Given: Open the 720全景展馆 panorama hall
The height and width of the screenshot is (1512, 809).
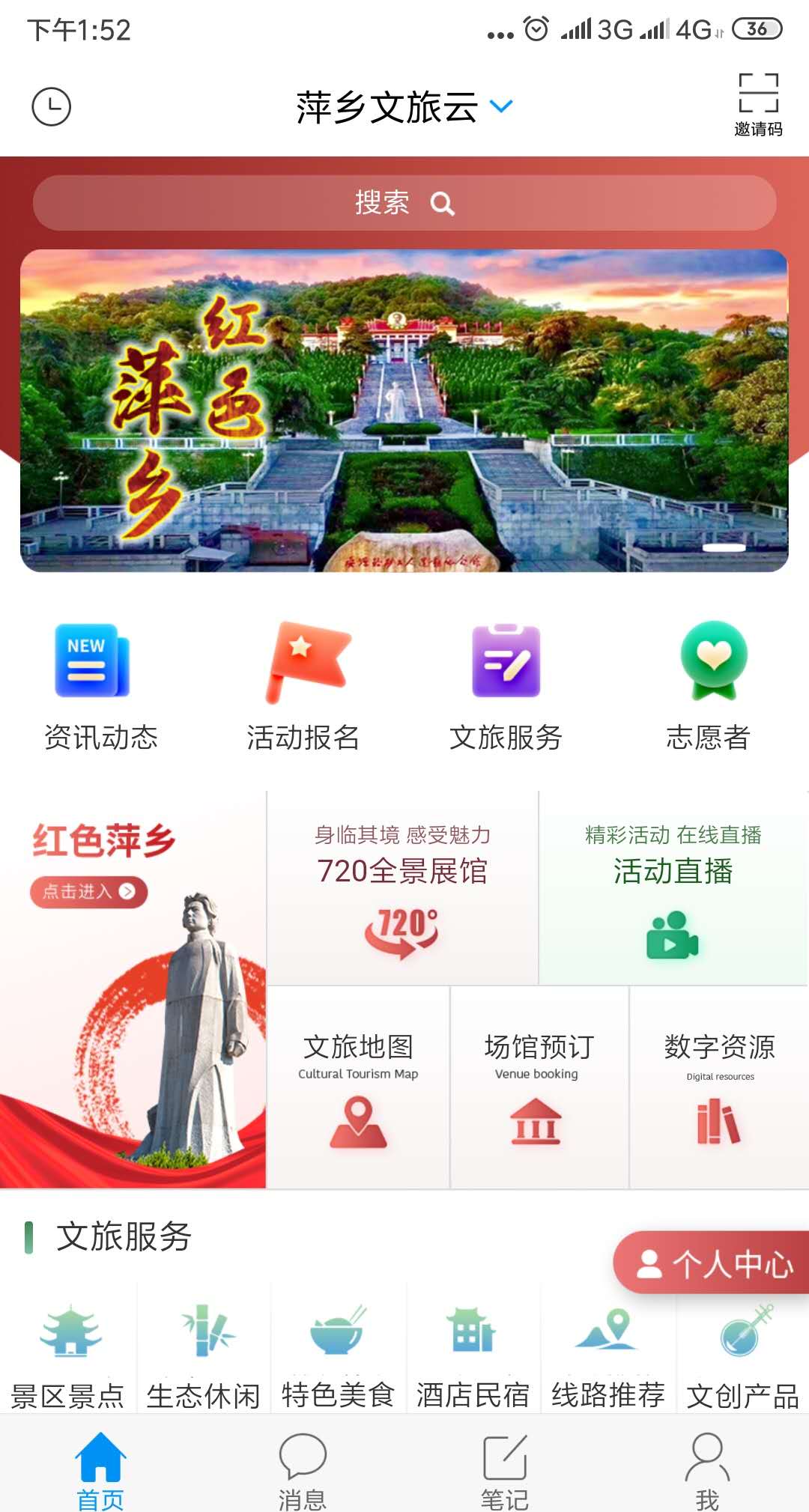Looking at the screenshot, I should [x=402, y=889].
